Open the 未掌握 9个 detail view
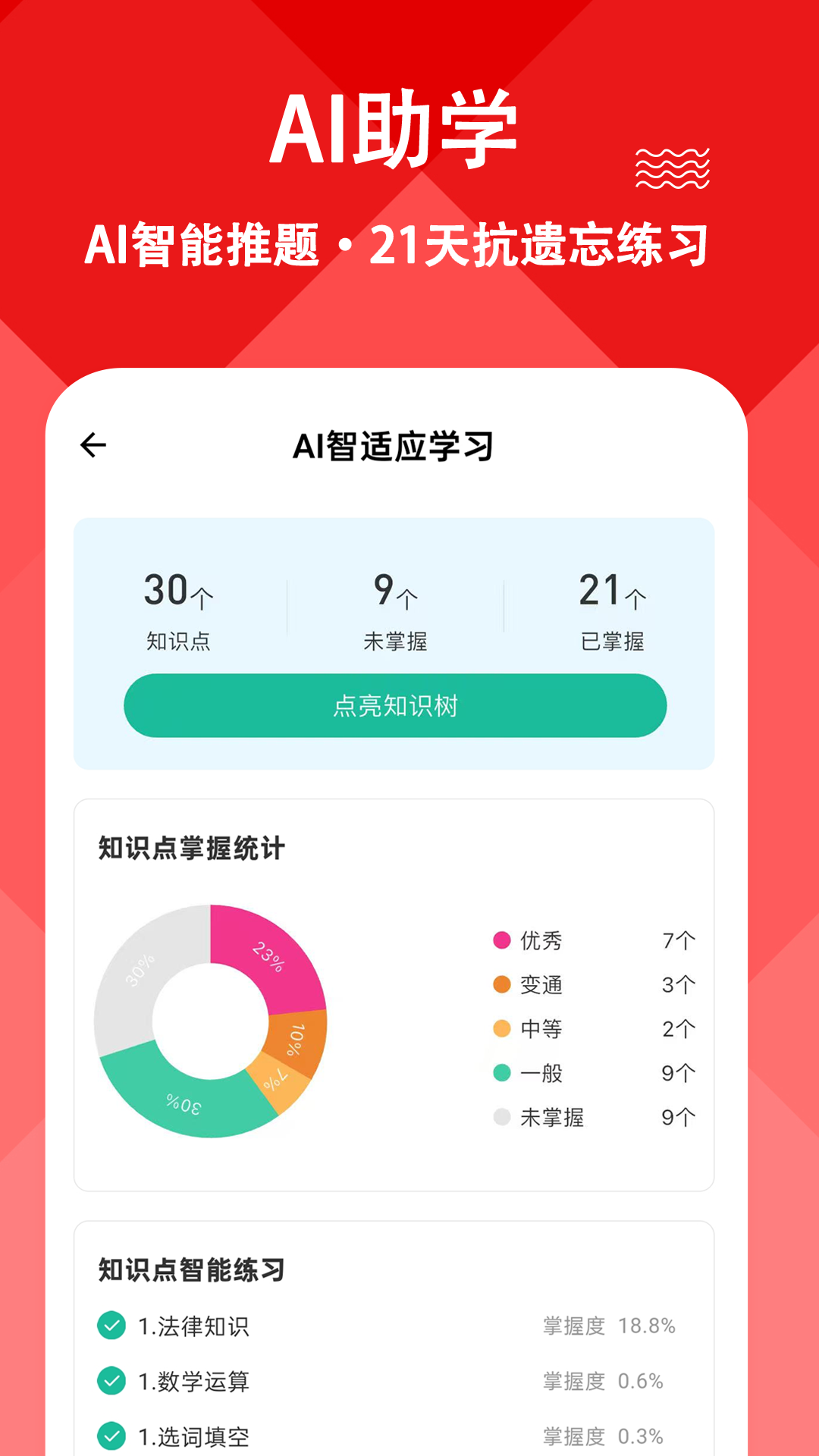Viewport: 819px width, 1456px height. 599,1117
